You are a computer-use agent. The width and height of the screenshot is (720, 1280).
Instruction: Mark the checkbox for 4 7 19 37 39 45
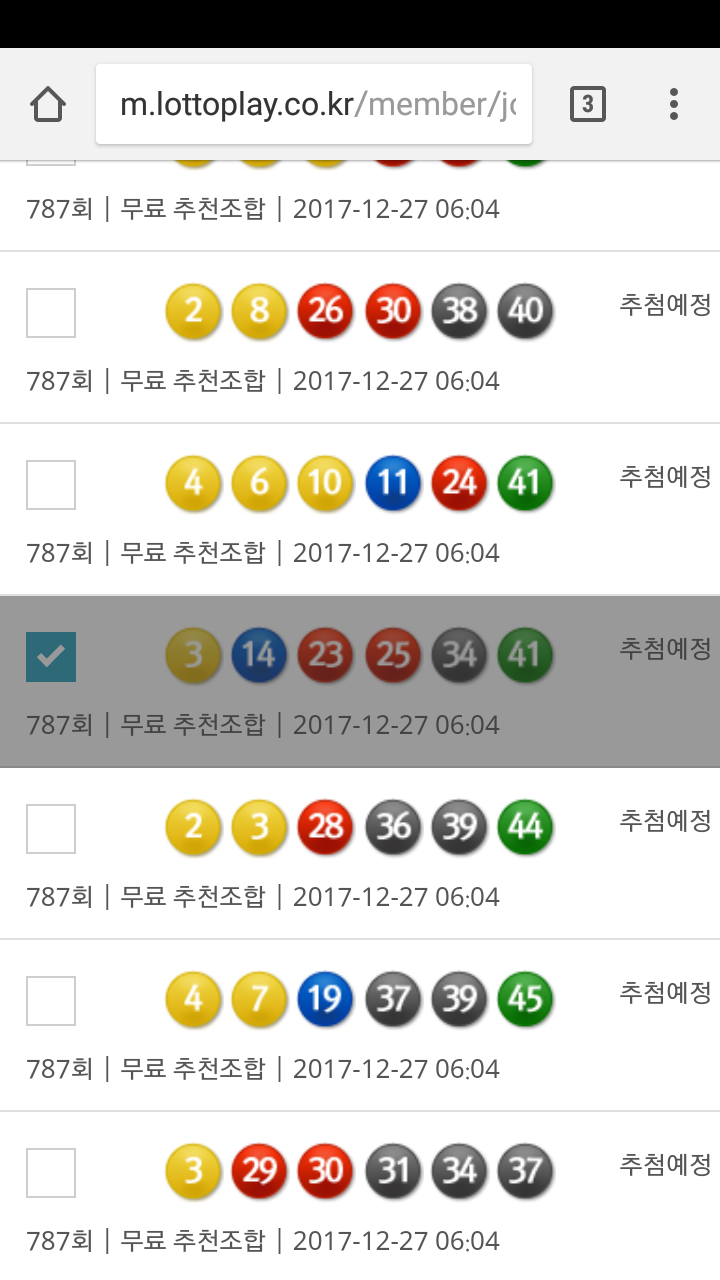click(x=51, y=1001)
